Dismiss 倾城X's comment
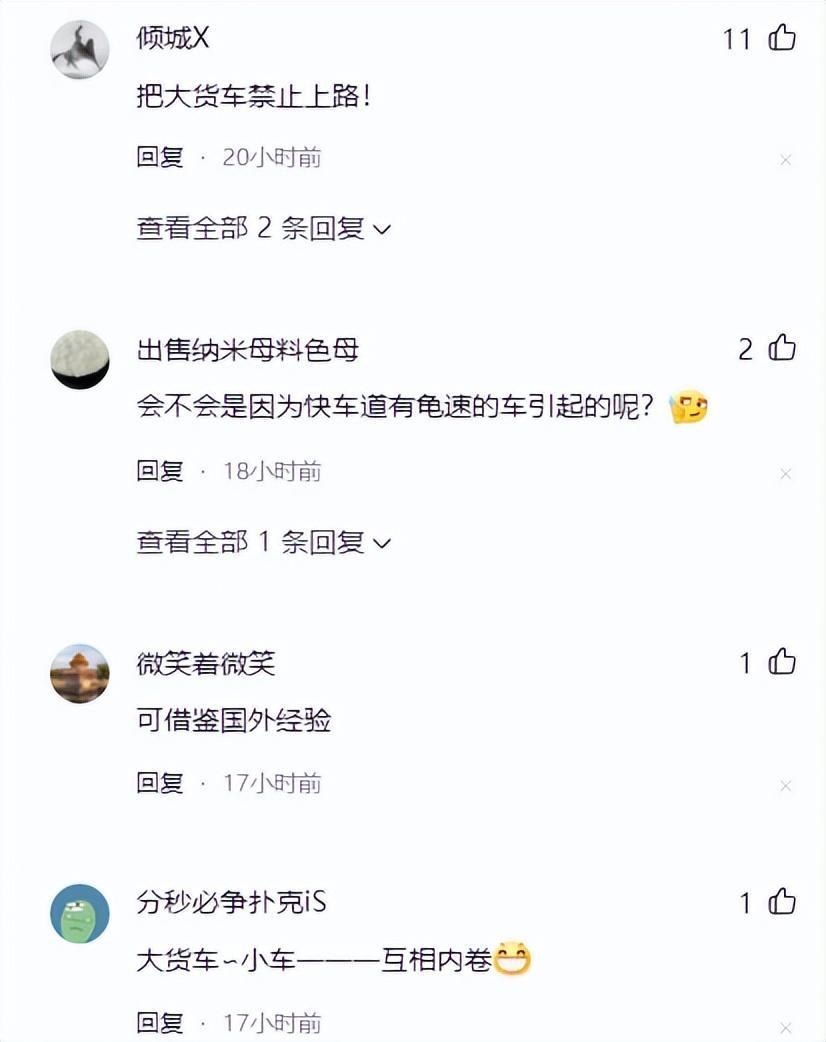Viewport: 826px width, 1042px height. click(x=785, y=159)
